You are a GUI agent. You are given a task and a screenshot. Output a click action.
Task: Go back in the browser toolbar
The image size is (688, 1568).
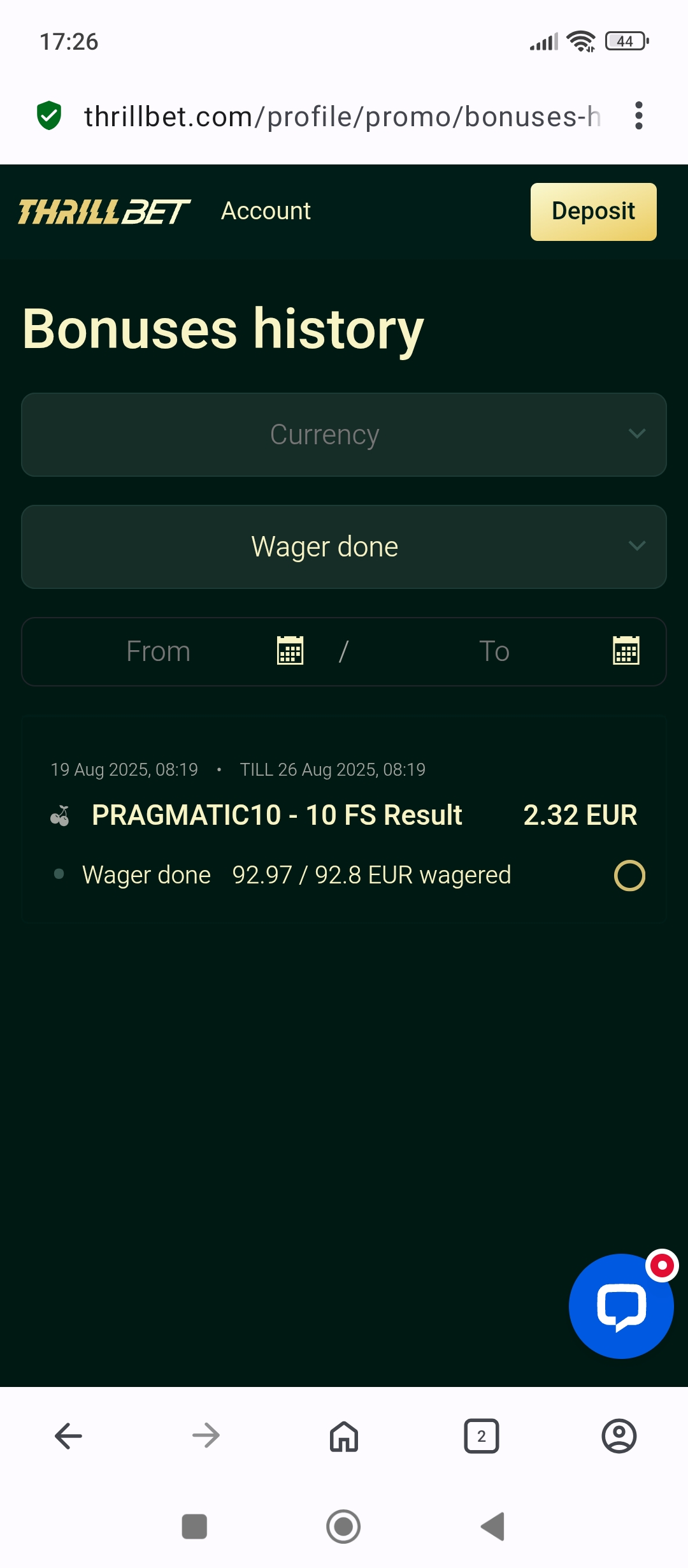69,1436
